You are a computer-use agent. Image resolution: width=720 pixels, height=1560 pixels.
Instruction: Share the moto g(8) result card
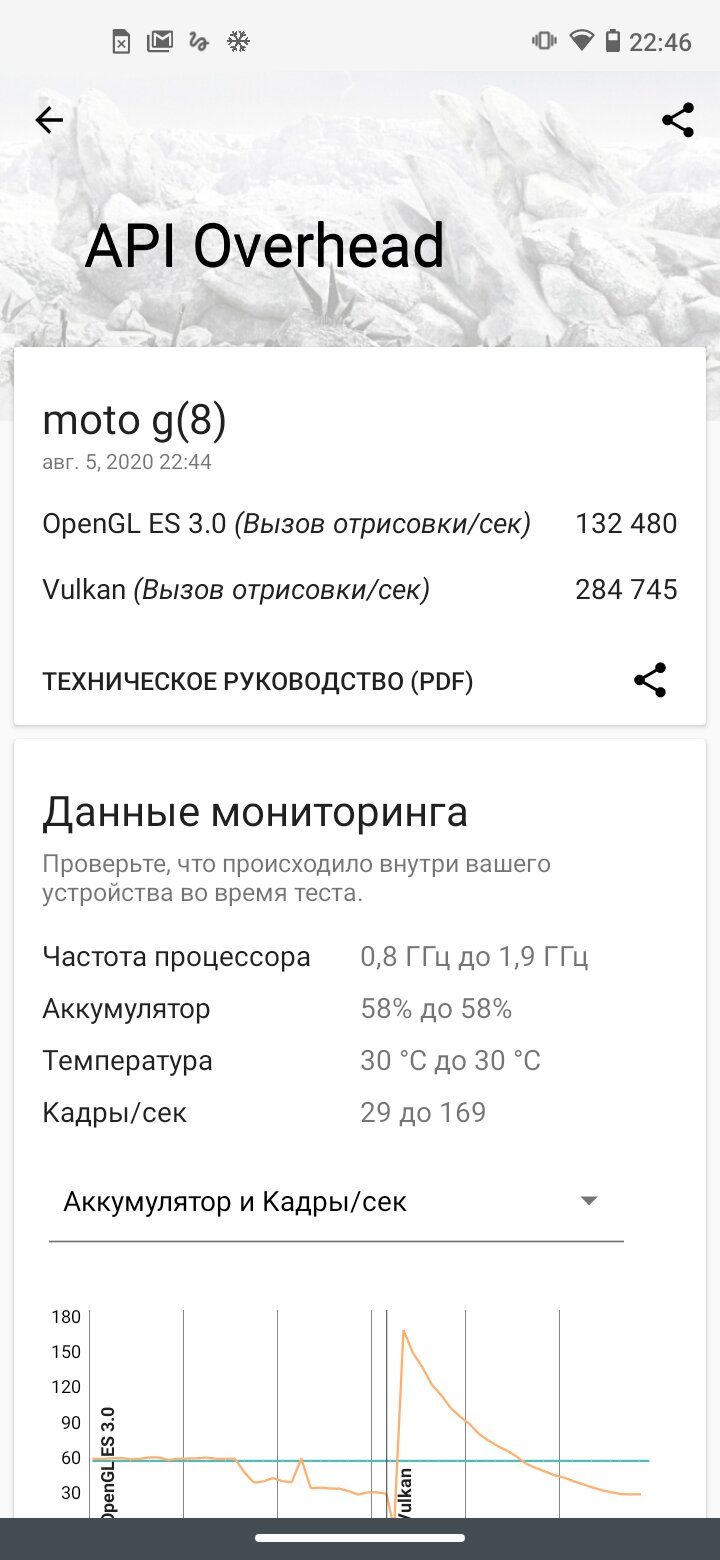tap(650, 681)
